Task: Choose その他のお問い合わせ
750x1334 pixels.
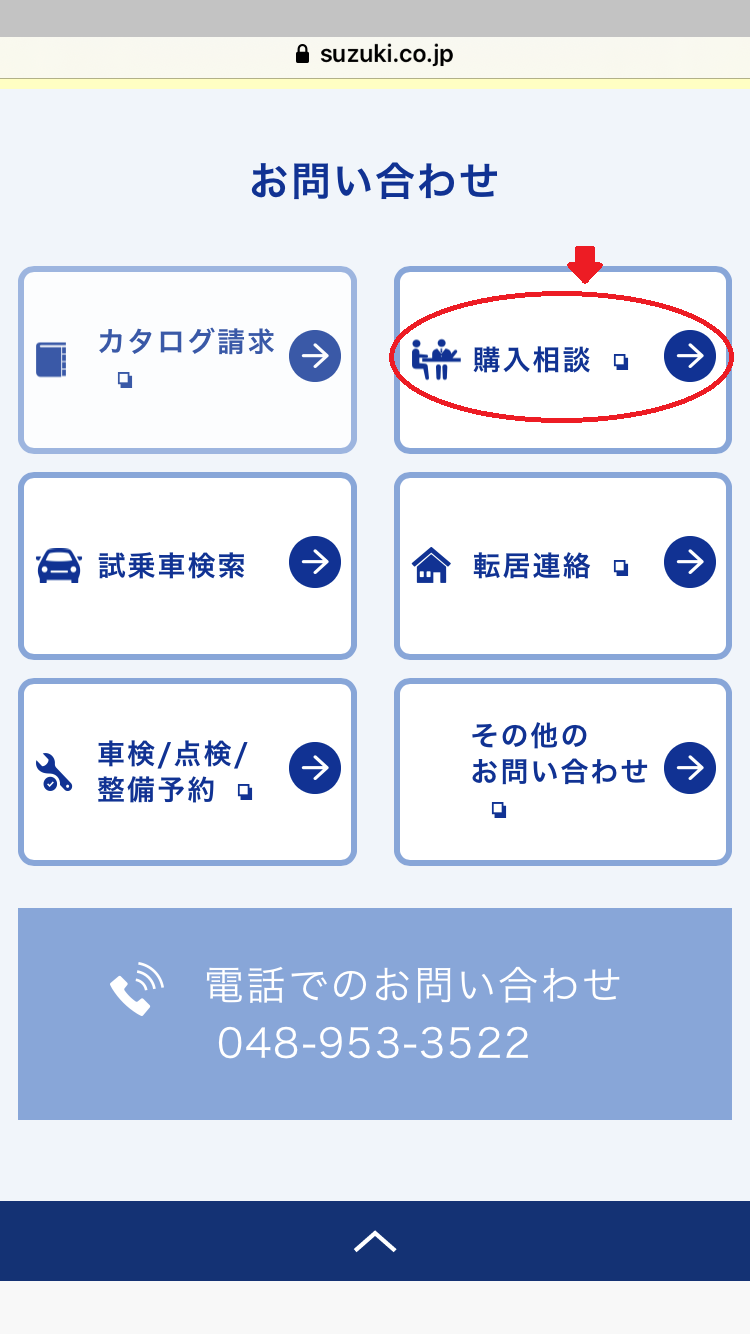Action: pos(563,772)
